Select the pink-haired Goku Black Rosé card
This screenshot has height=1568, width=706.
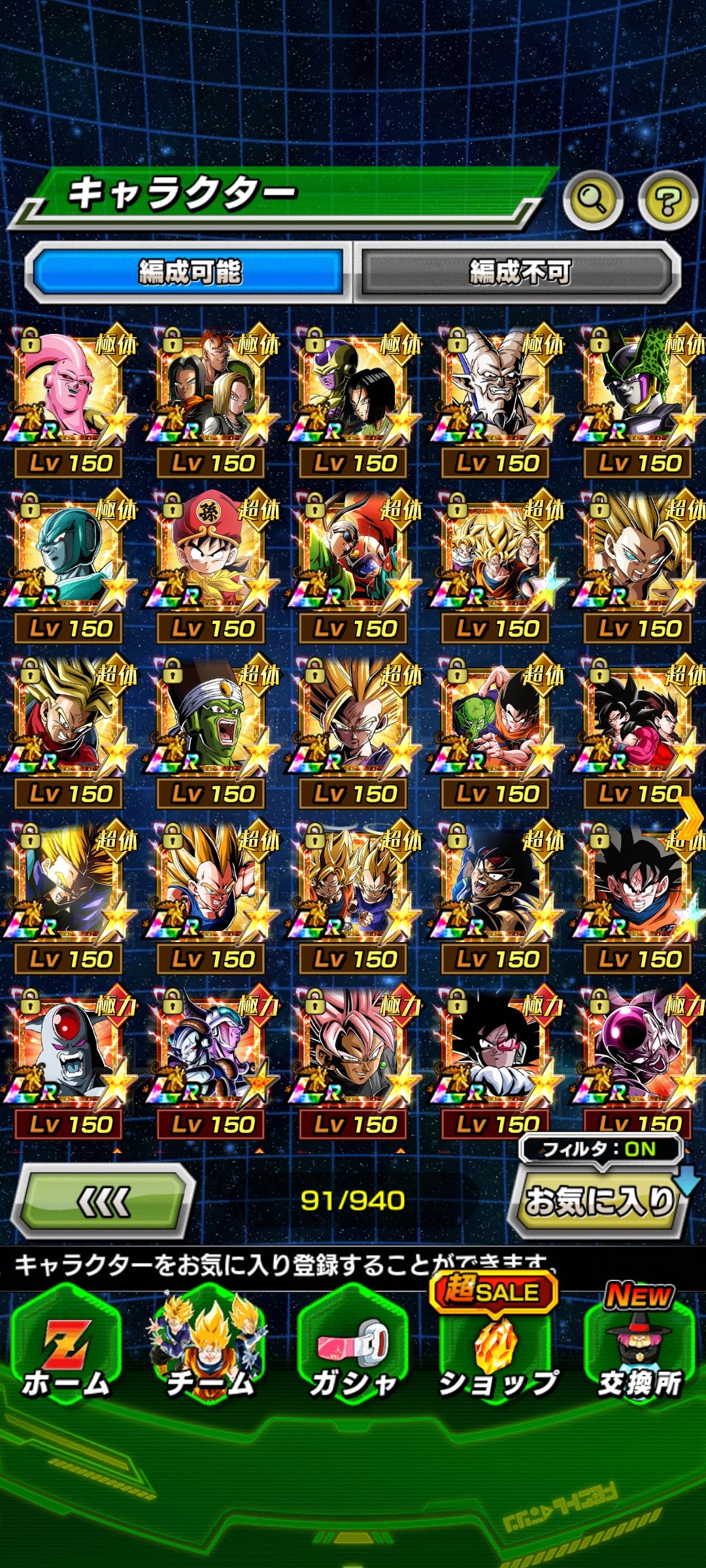tap(354, 1053)
